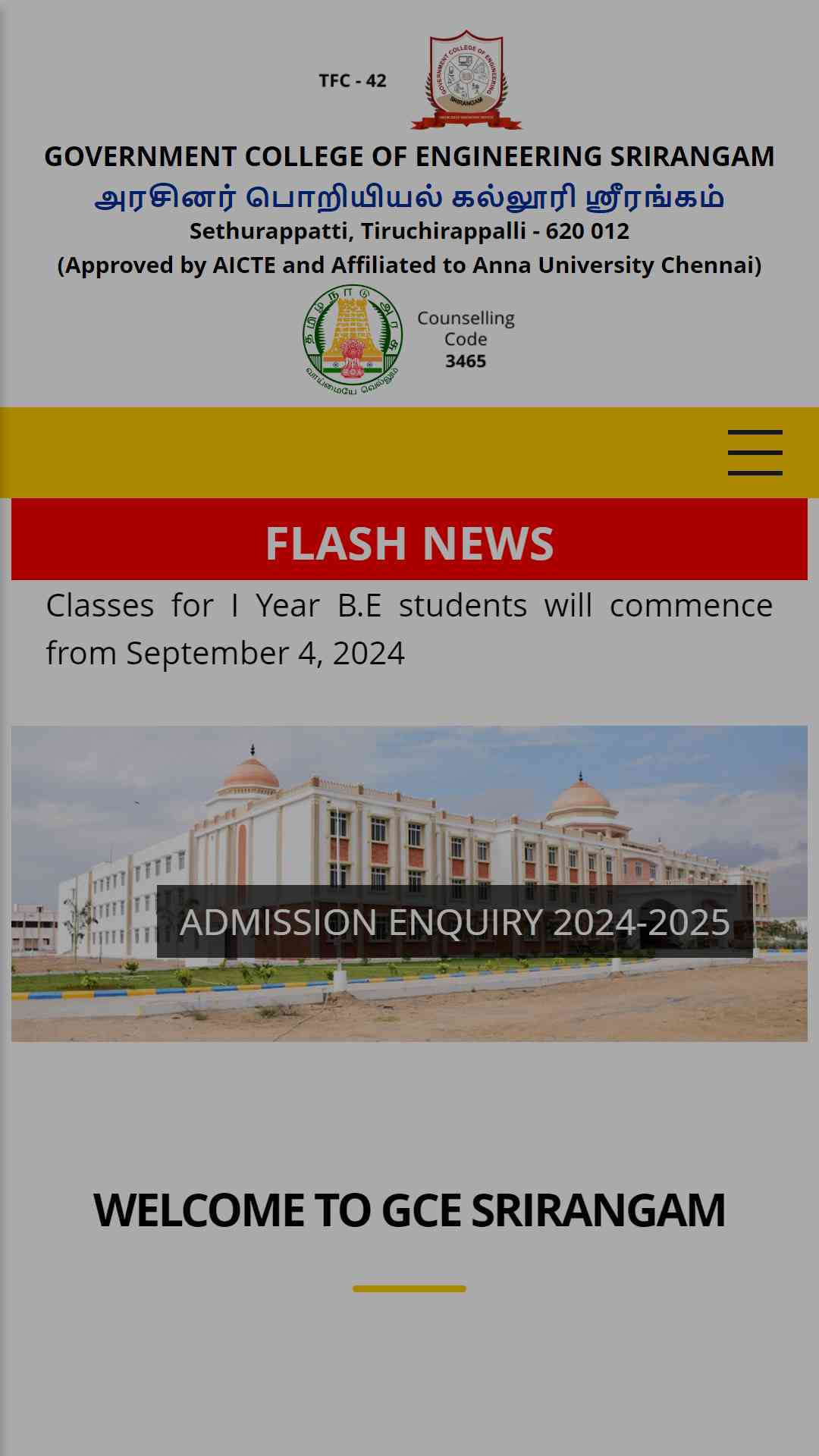
Task: Open the flash news about I Year classes
Action: [x=409, y=629]
